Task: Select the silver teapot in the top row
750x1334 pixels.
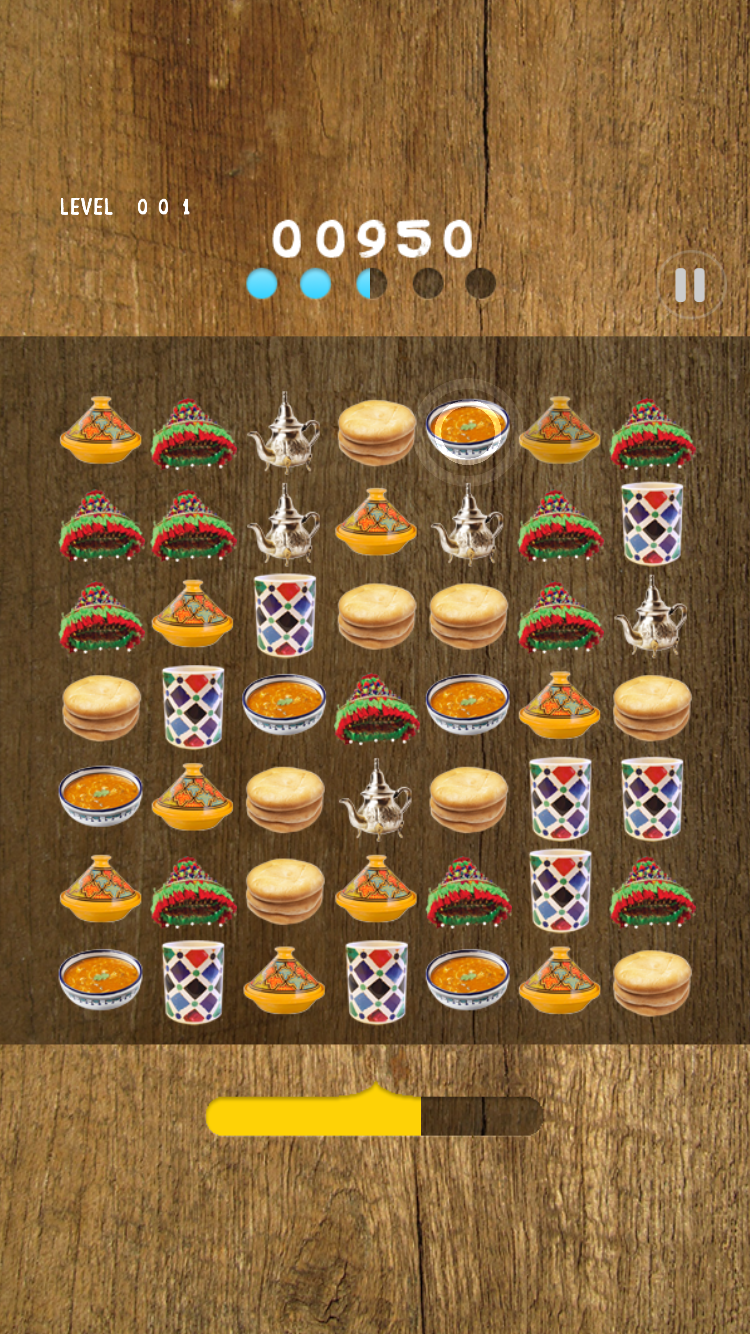Action: coord(284,431)
